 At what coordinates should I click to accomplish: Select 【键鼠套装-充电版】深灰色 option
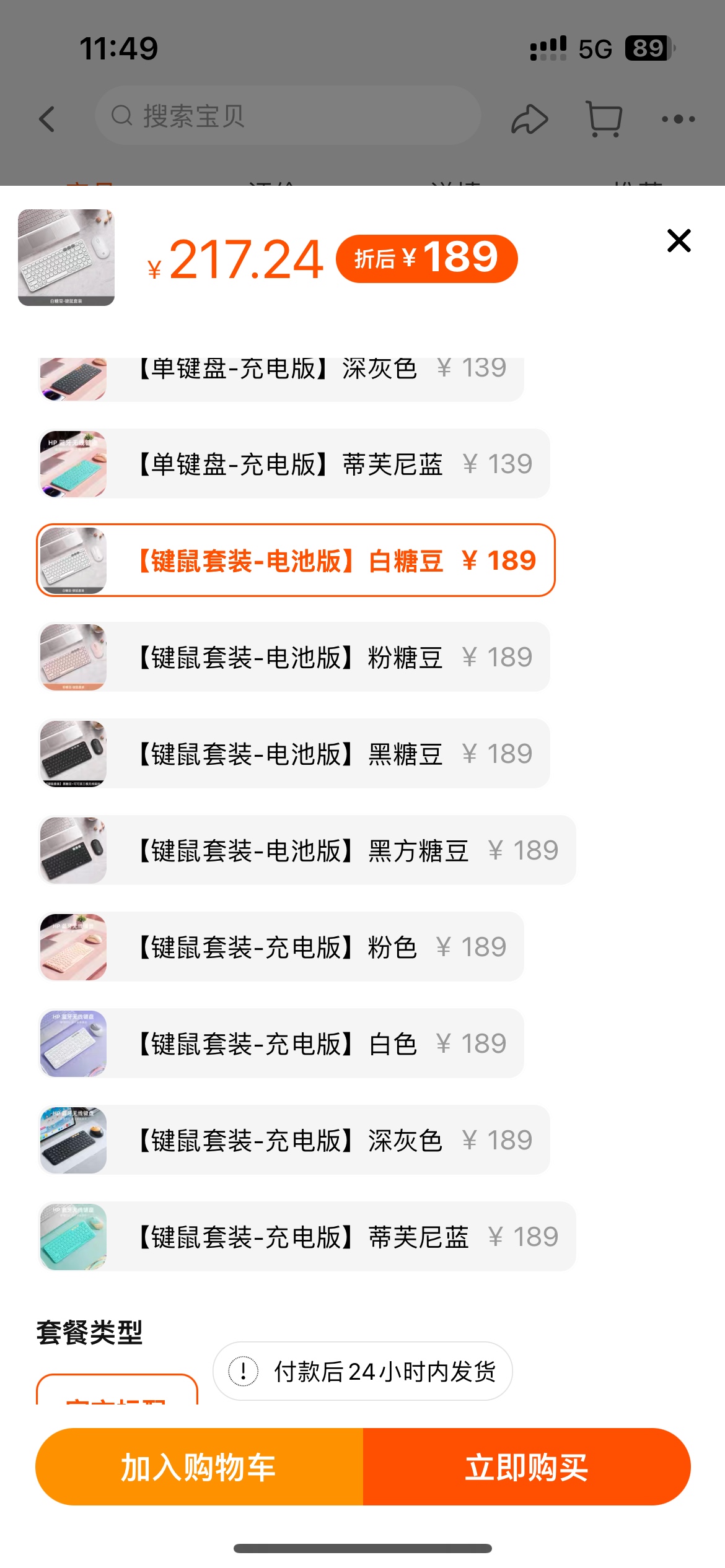coord(294,1140)
